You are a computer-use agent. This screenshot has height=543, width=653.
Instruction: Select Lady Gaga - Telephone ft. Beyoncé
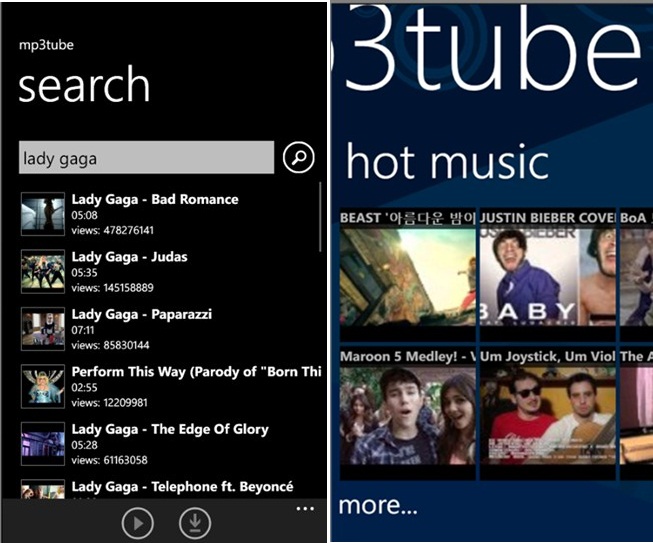pyautogui.click(x=170, y=488)
